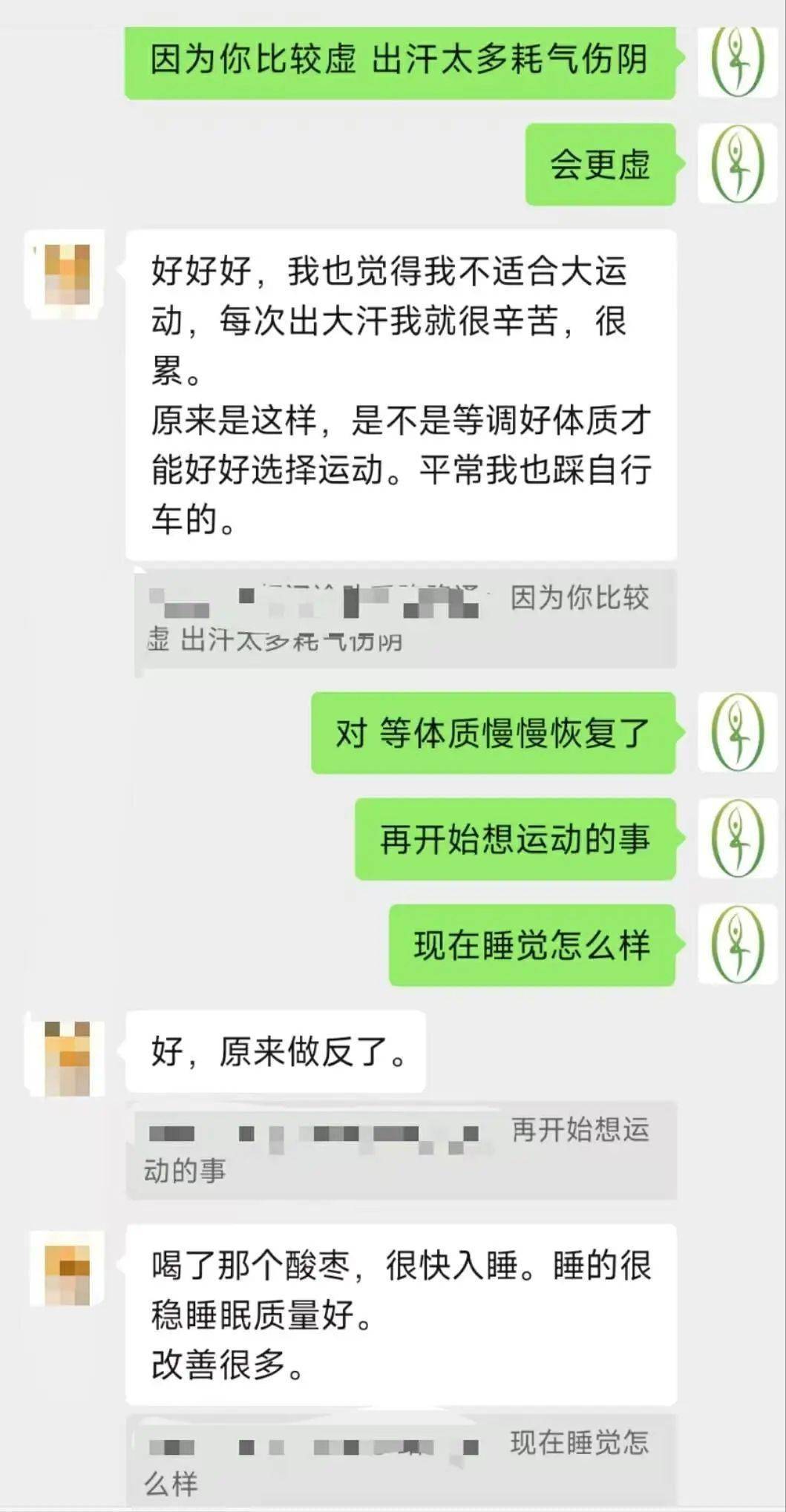Viewport: 786px width, 1512px height.
Task: View profile of contact beside '好好好，我也觉得'
Action: coord(65,275)
